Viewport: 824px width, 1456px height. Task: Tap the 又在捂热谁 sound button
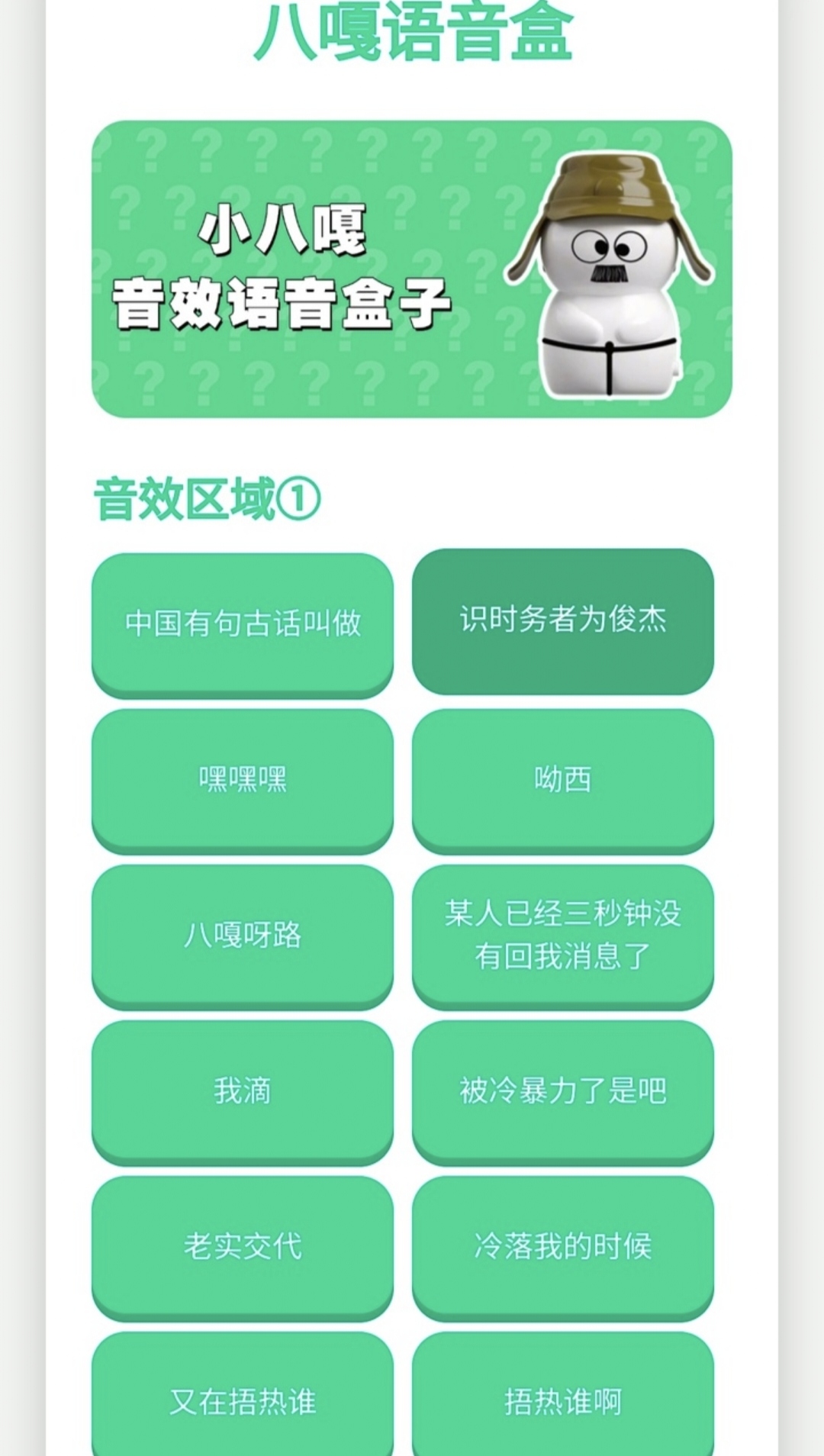pos(243,1400)
